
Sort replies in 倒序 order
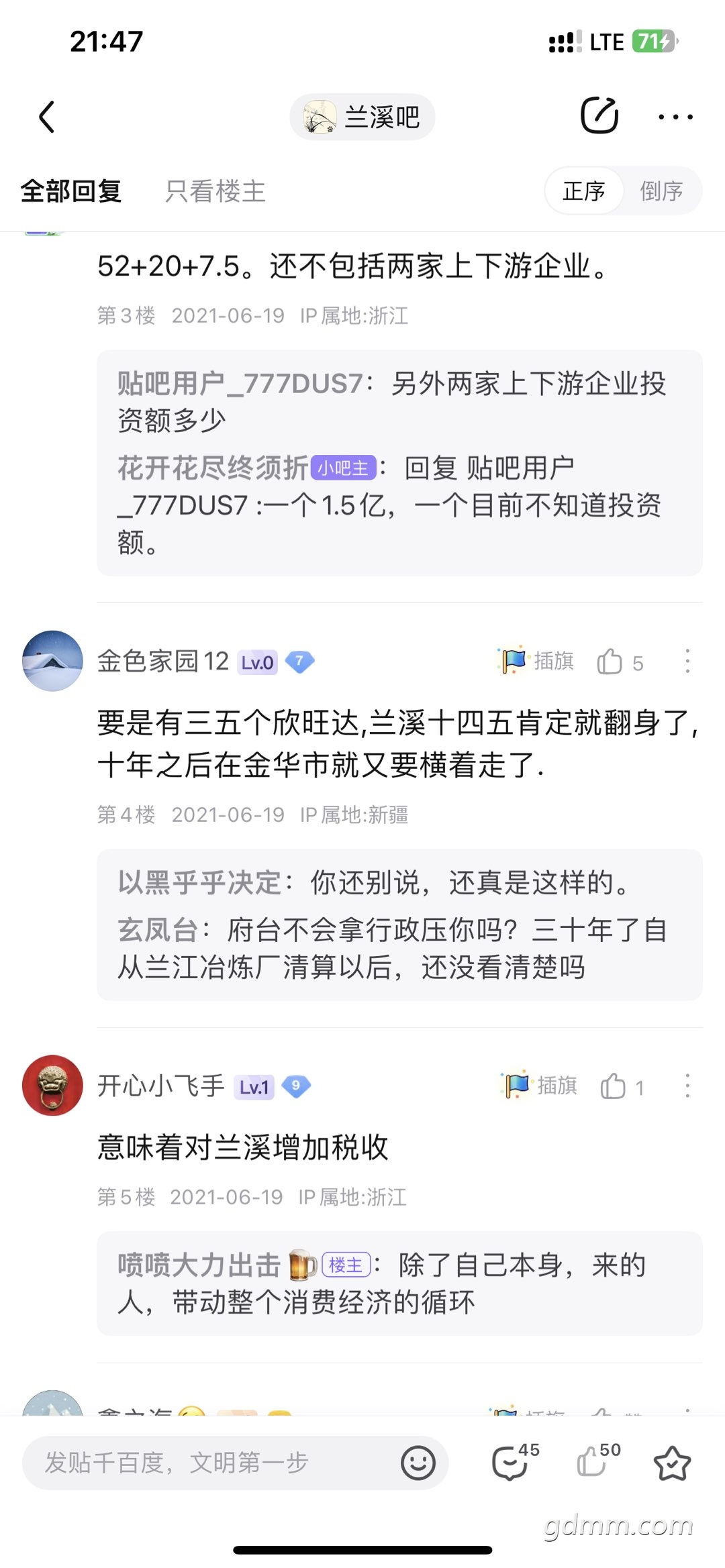coord(661,191)
